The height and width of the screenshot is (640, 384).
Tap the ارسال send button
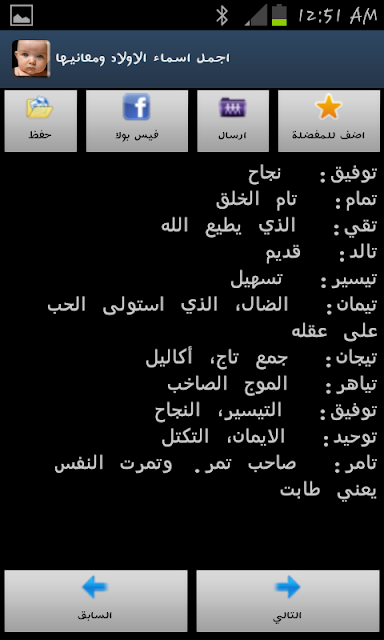233,121
